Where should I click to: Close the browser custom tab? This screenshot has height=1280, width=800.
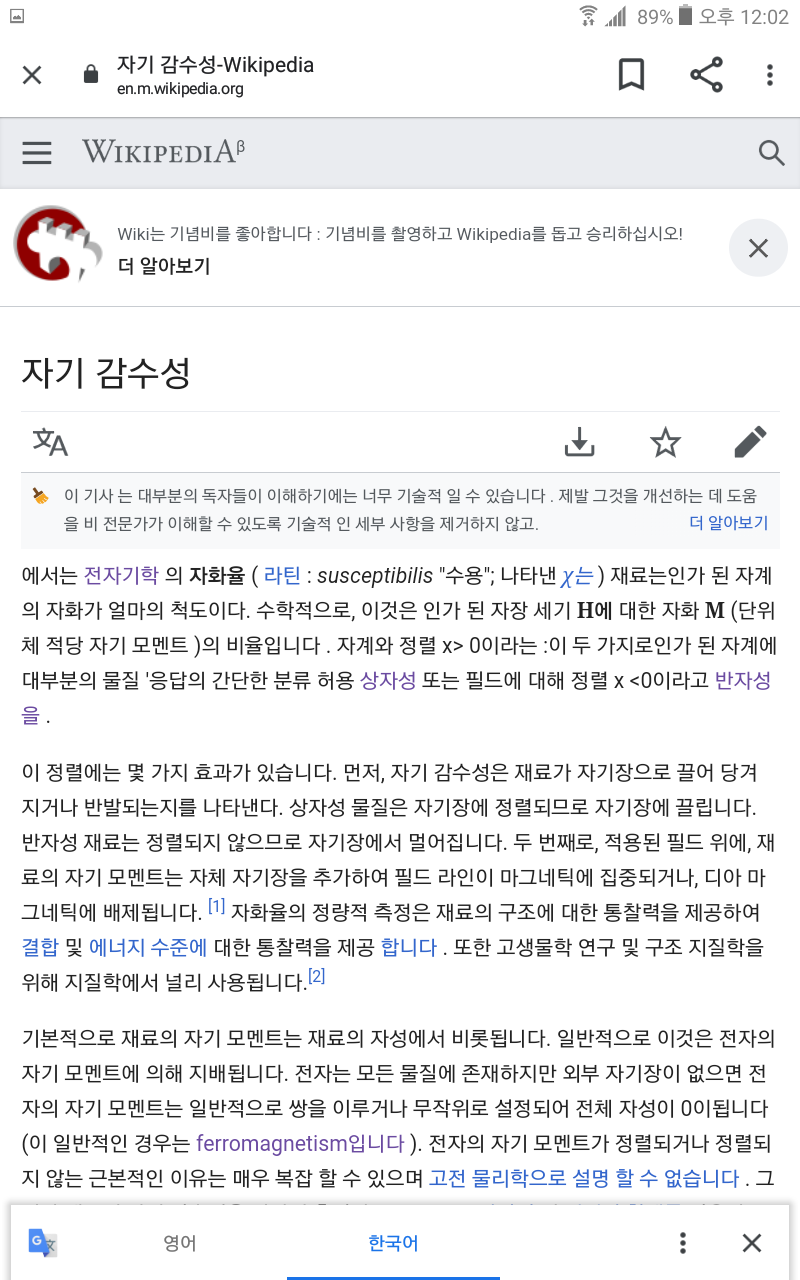(32, 75)
